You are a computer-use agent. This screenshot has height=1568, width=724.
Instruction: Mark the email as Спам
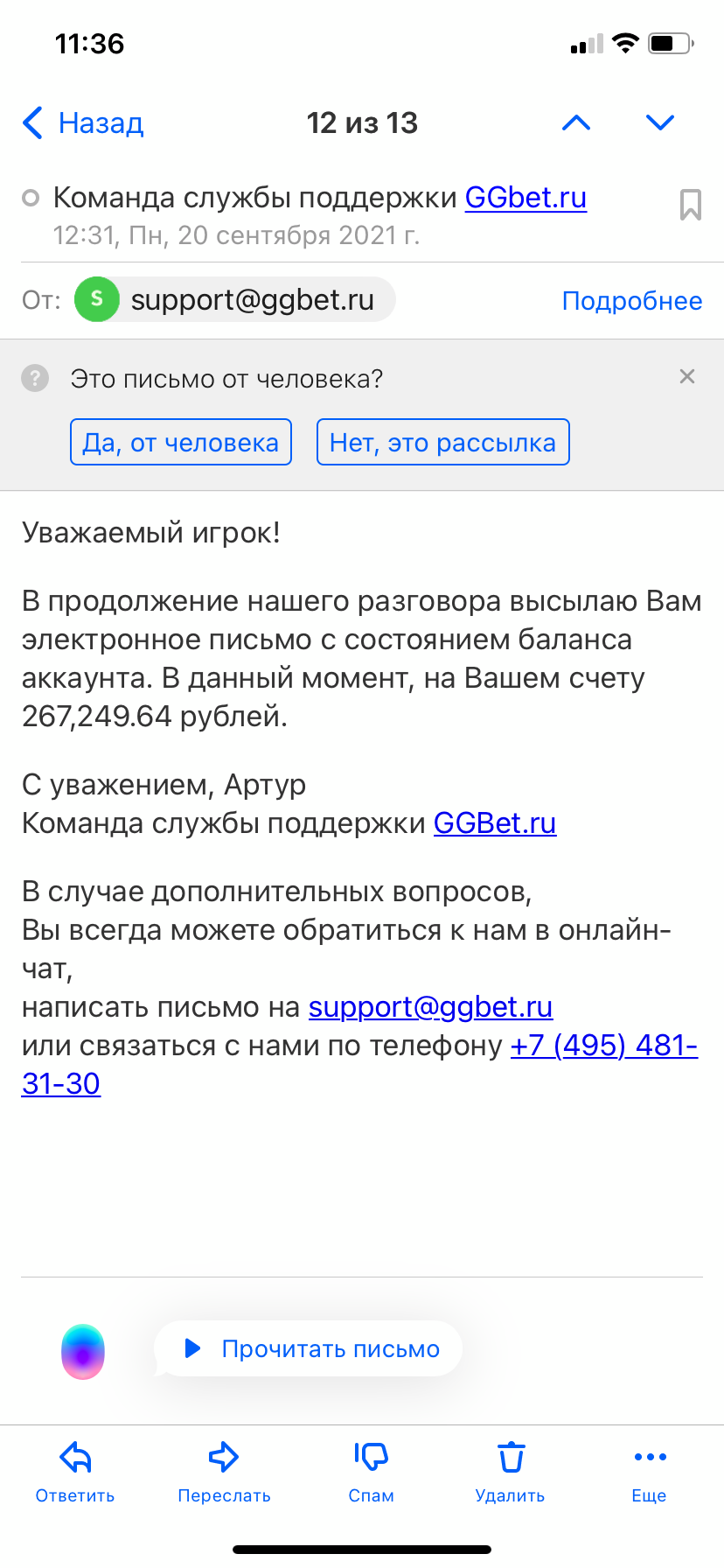coord(371,1472)
